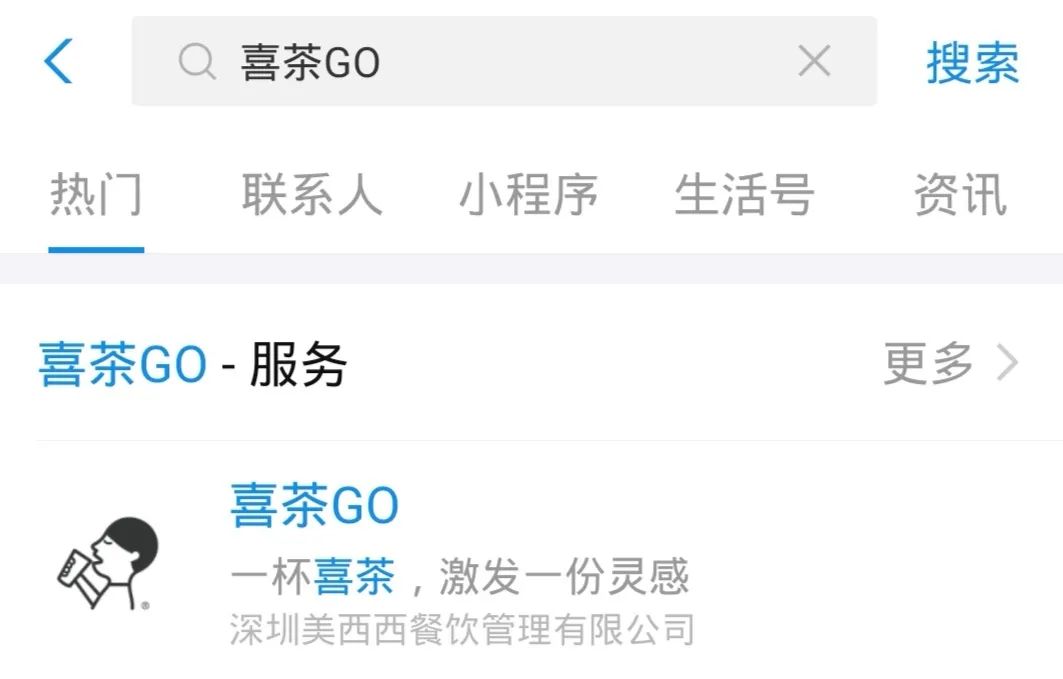Switch to the 小程序 tab
The image size is (1063, 679).
[528, 194]
